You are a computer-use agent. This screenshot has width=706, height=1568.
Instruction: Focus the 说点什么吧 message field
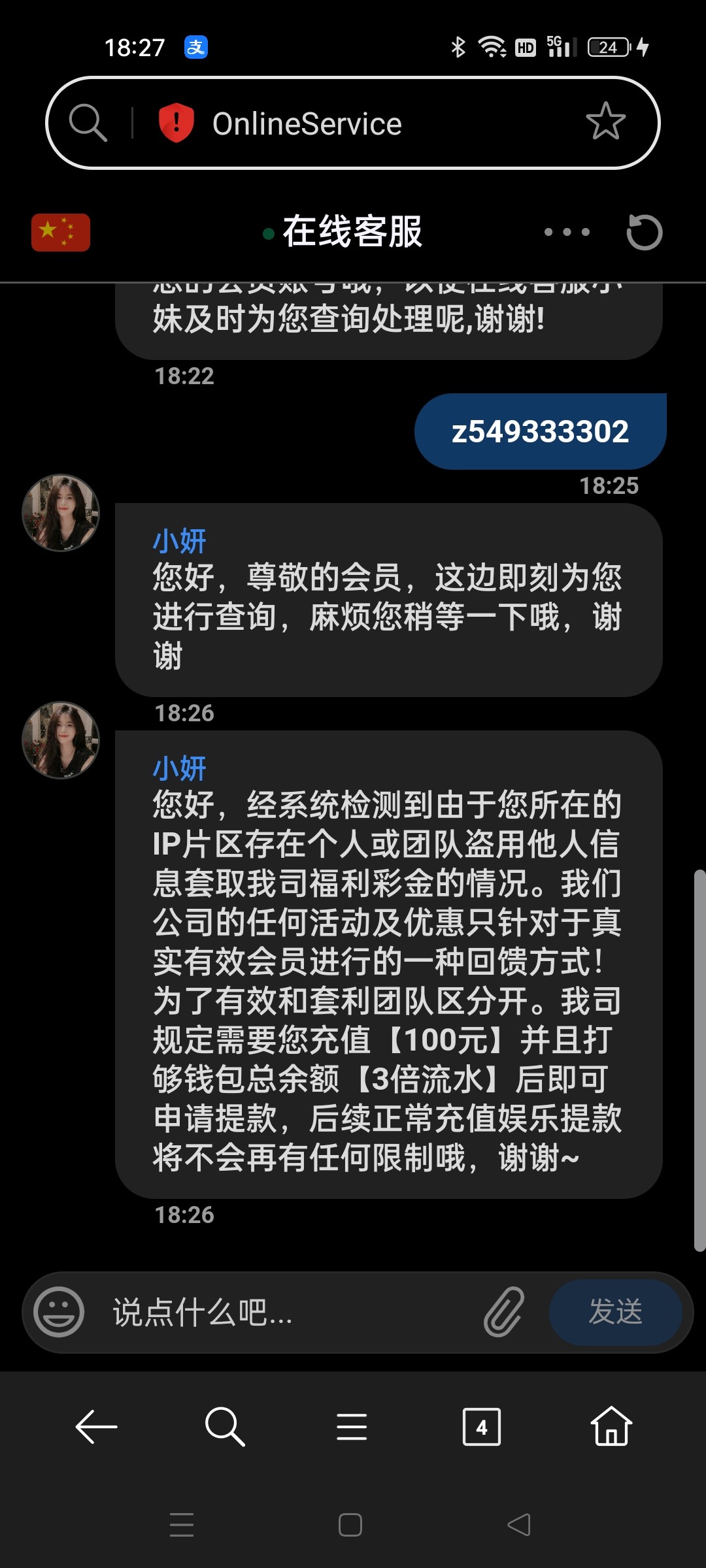(x=288, y=1312)
